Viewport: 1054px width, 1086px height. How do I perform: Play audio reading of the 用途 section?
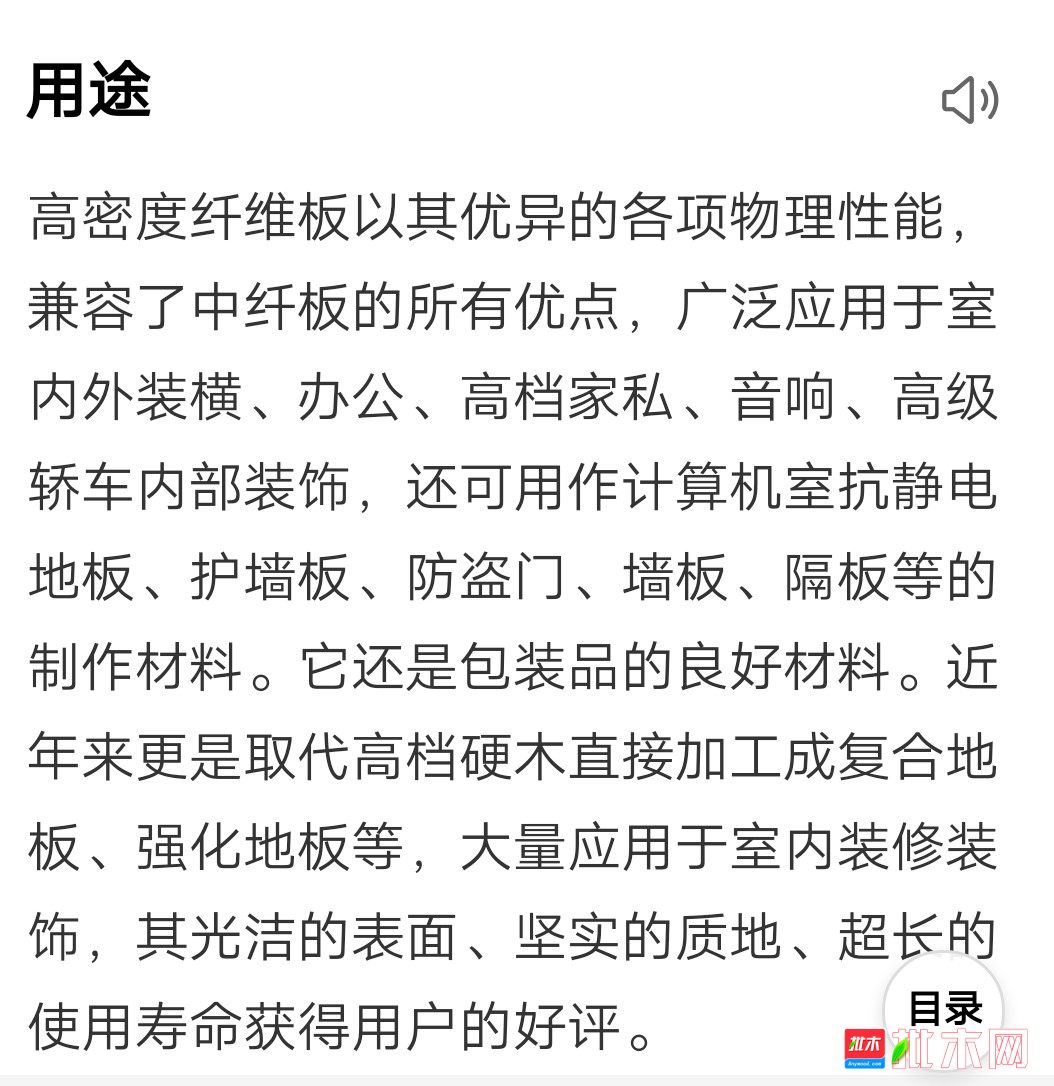969,100
